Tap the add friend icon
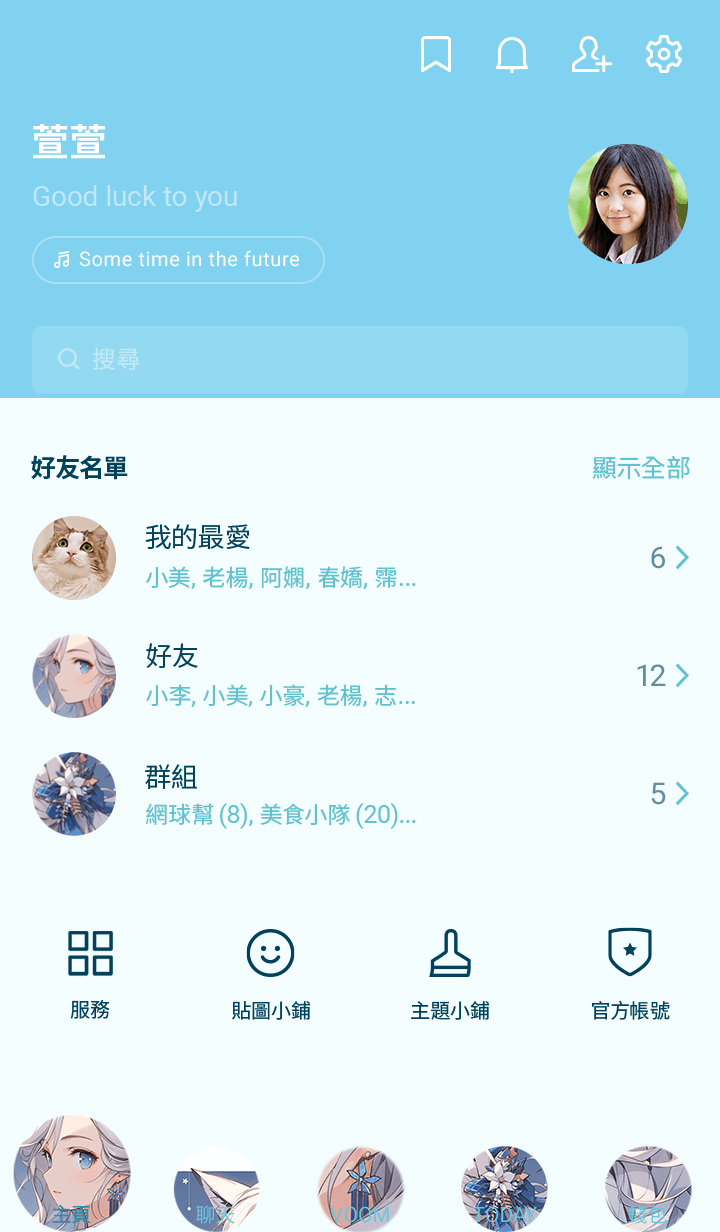 590,55
